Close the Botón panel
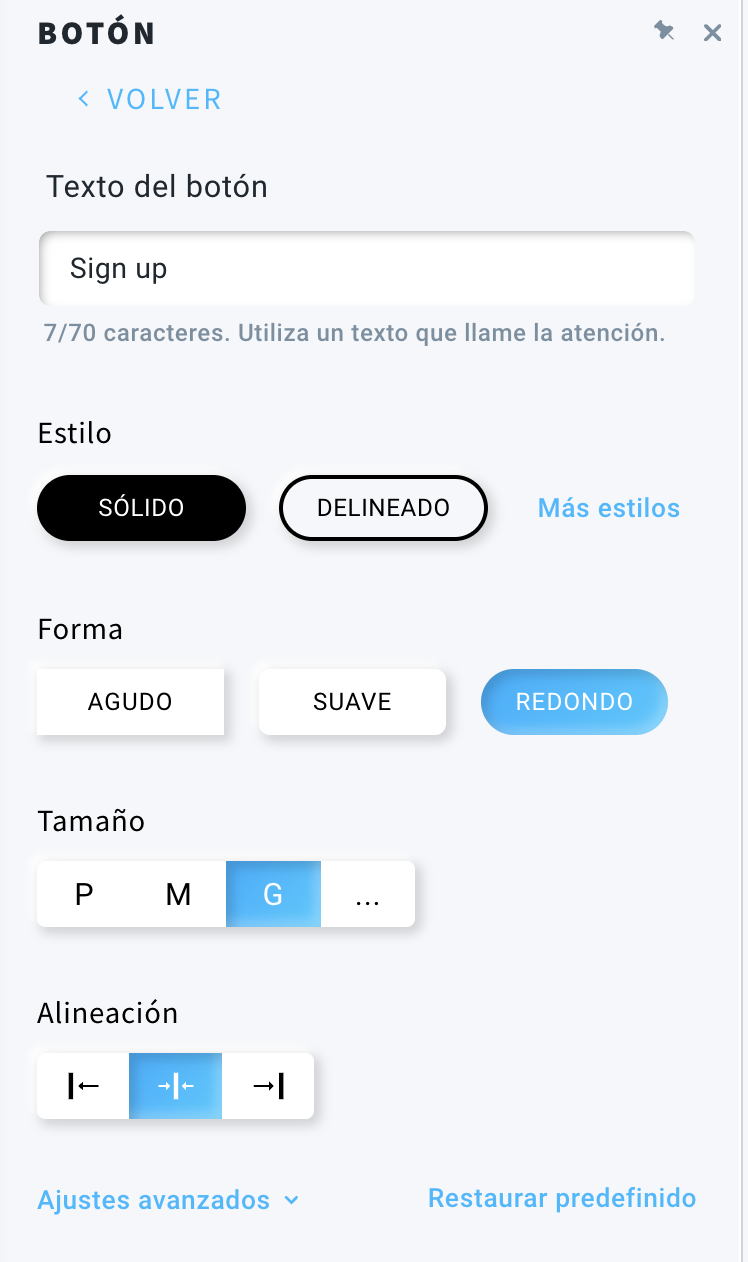 [712, 33]
